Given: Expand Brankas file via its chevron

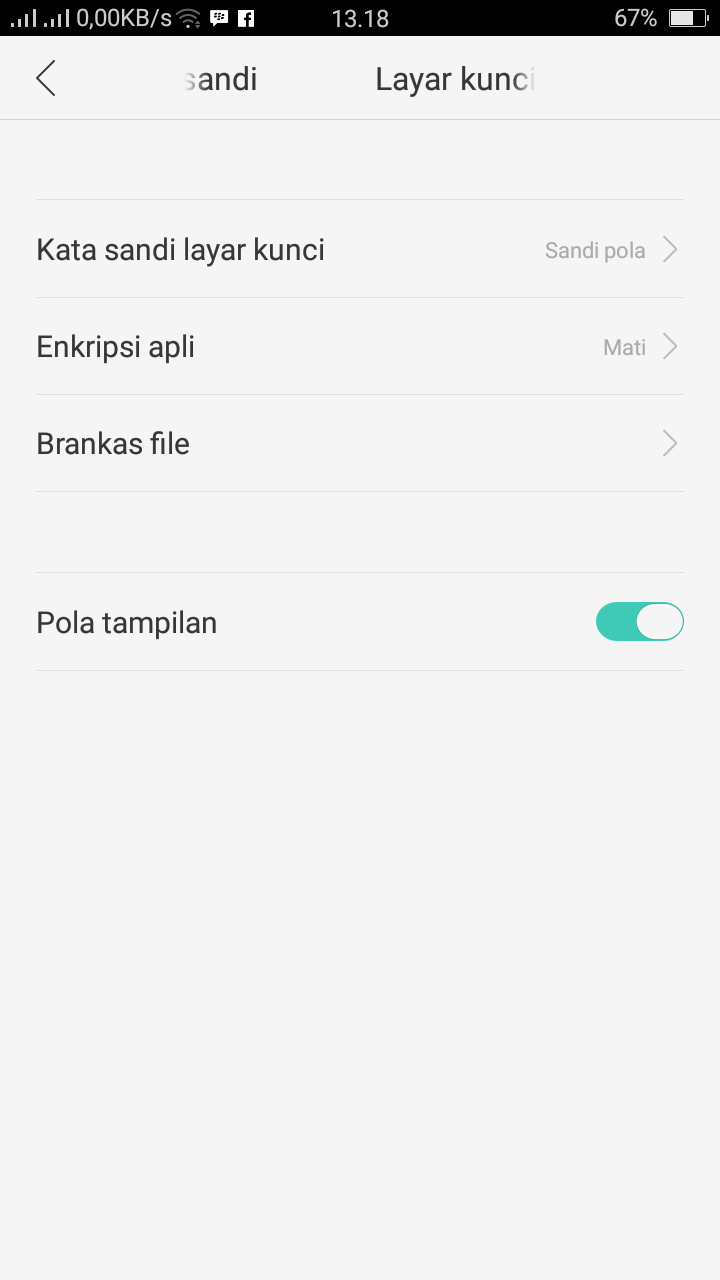Looking at the screenshot, I should click(x=669, y=443).
